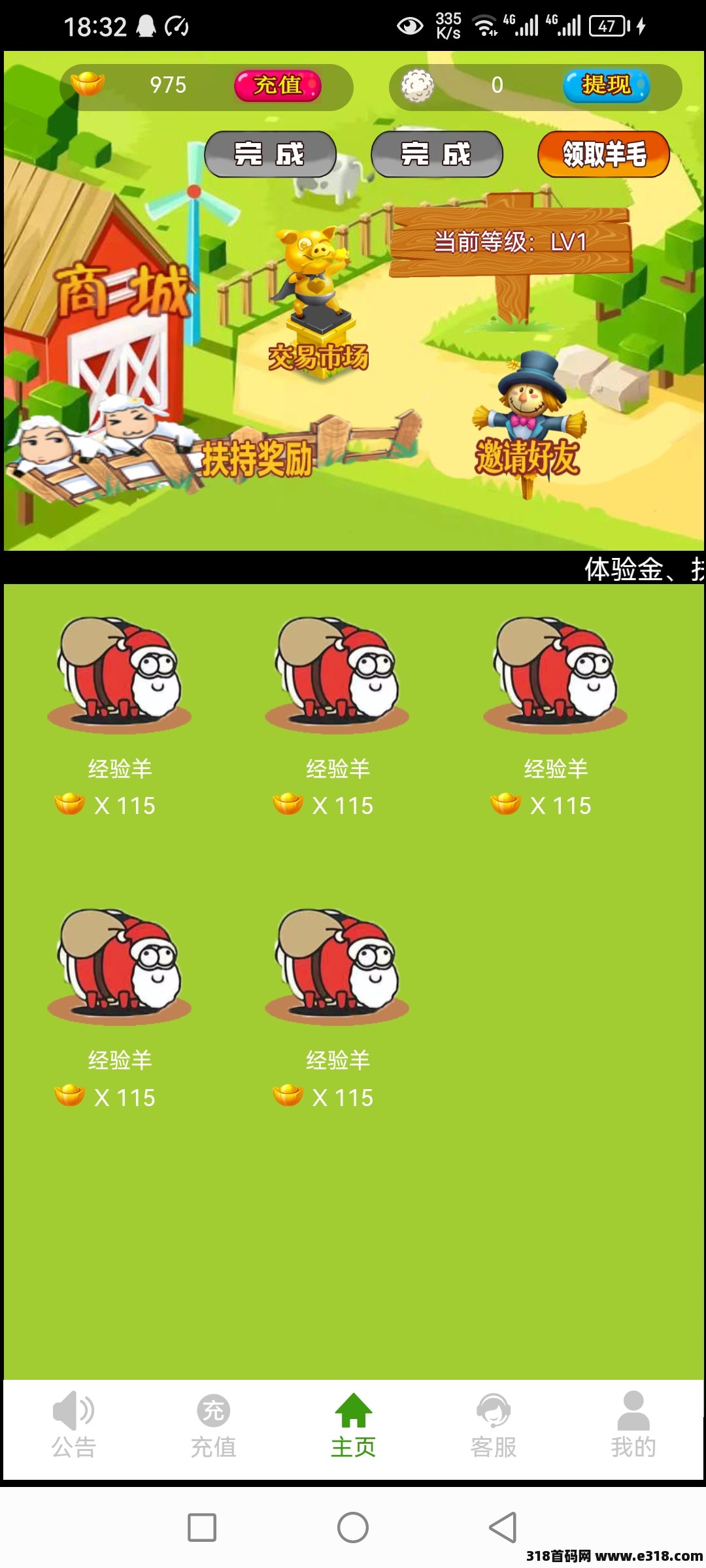Image resolution: width=706 pixels, height=1568 pixels.
Task: Tap the system back button
Action: [503, 1527]
